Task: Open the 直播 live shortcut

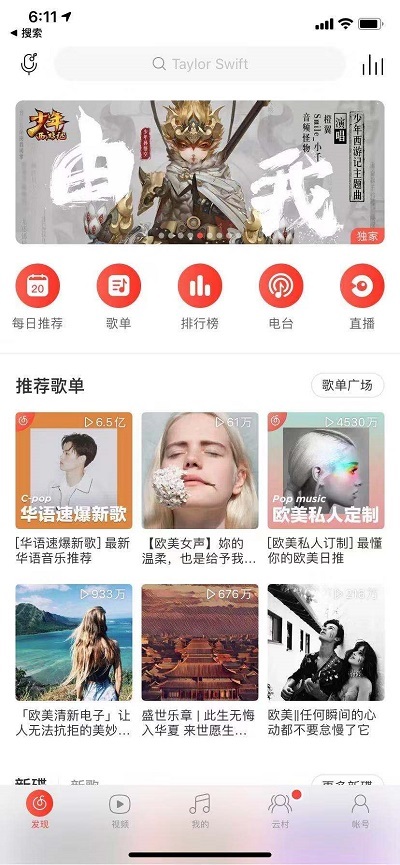Action: (362, 297)
